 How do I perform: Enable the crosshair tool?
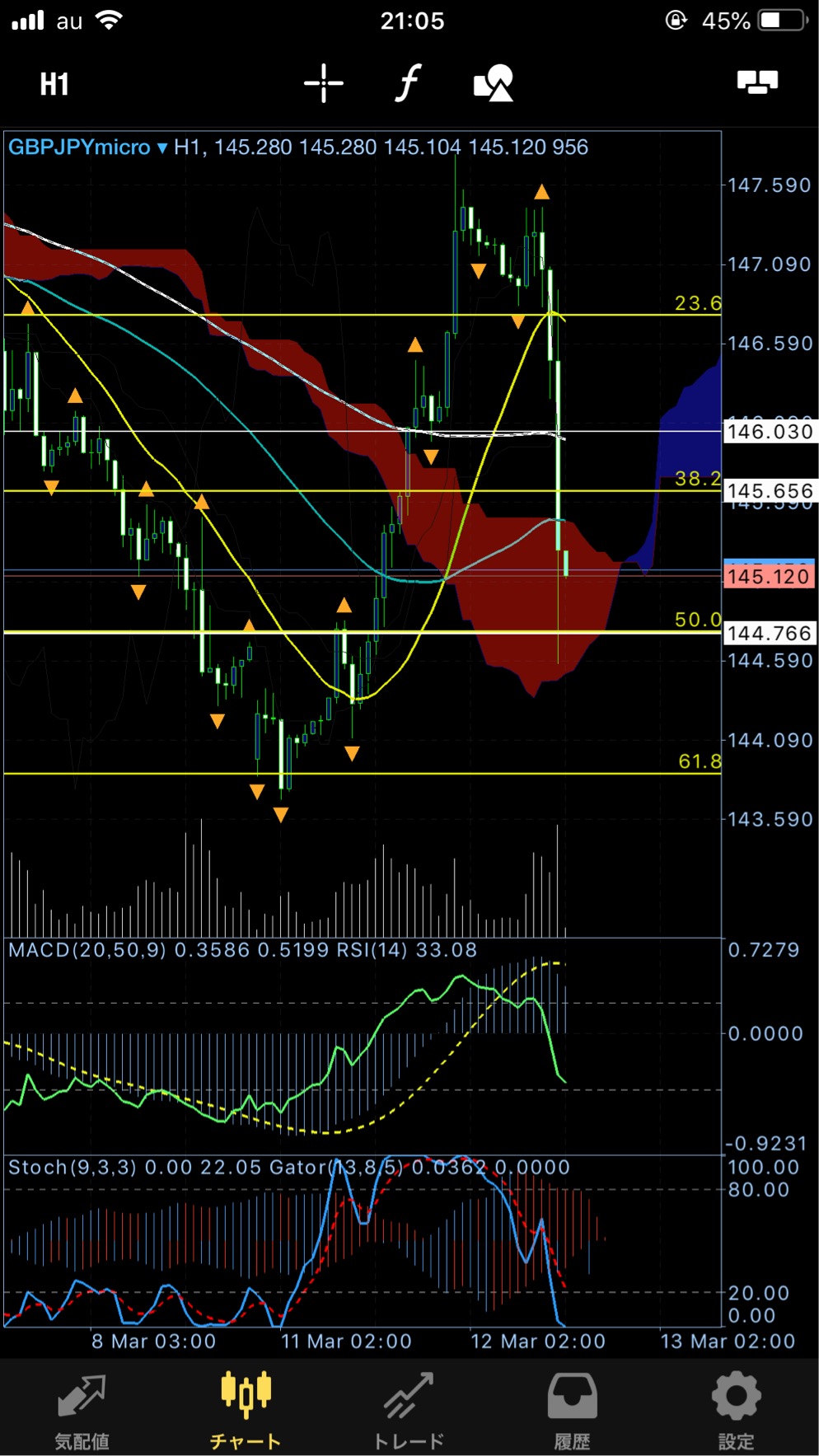point(323,83)
